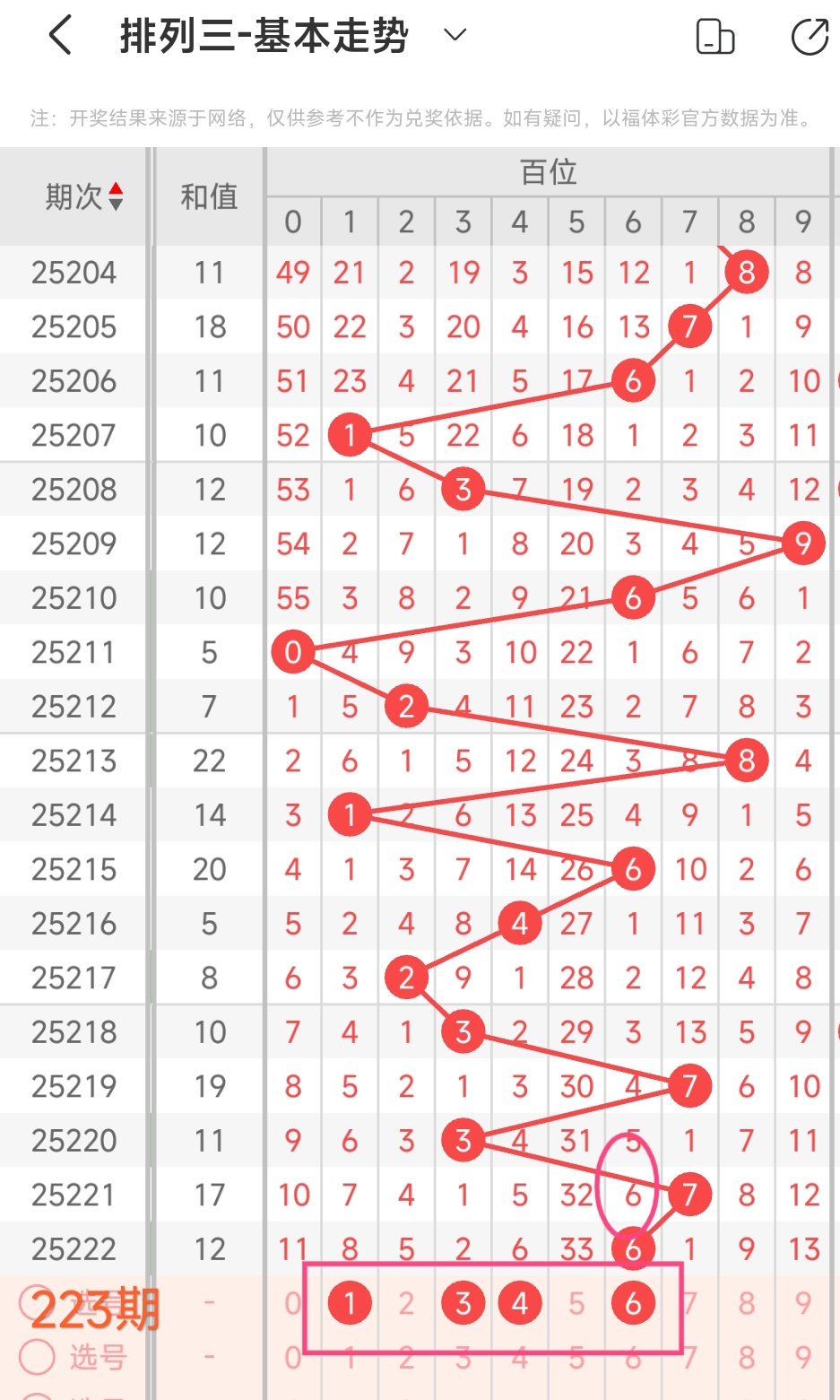Viewport: 840px width, 1400px height.
Task: Deselect red ball 3 in first pick row
Action: [463, 1303]
